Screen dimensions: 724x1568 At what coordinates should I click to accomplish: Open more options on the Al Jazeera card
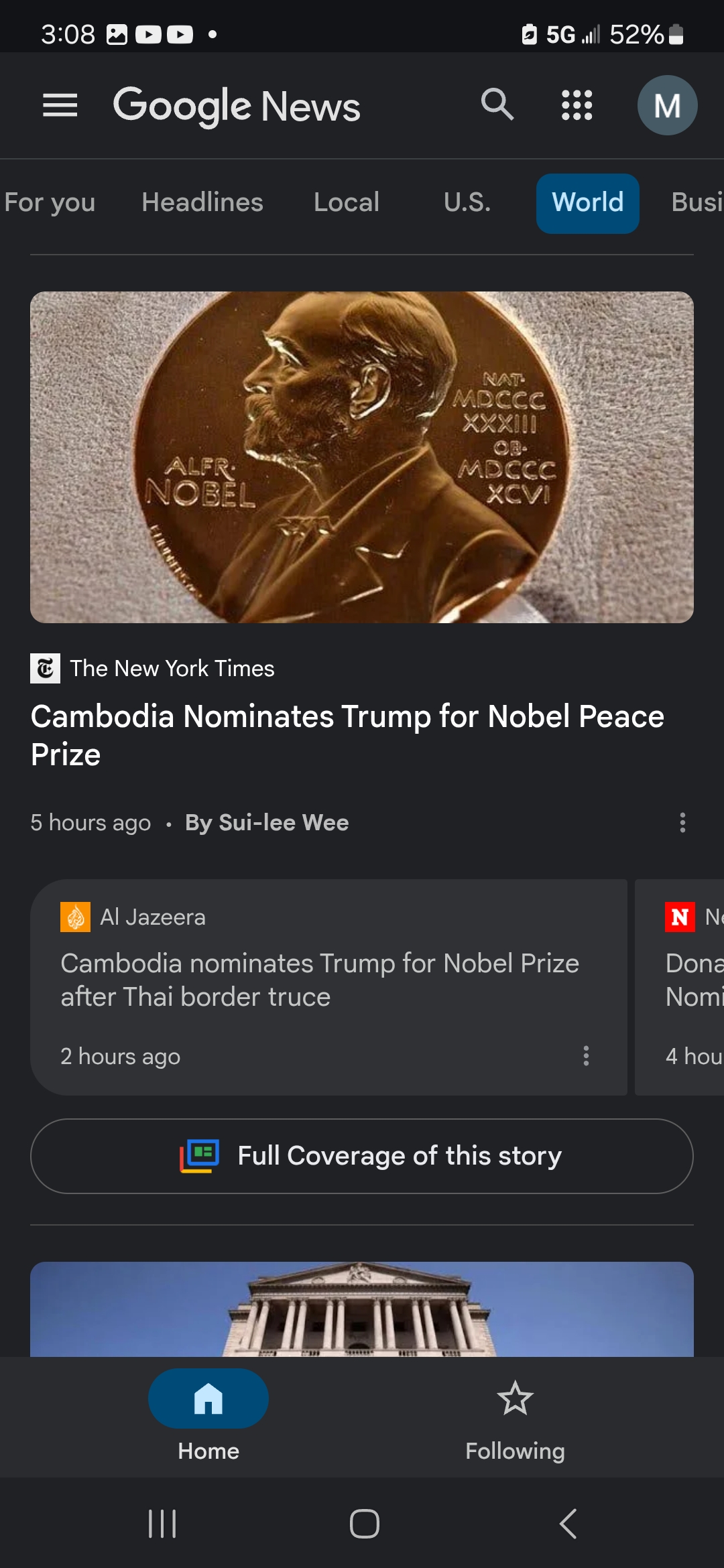(x=586, y=1056)
